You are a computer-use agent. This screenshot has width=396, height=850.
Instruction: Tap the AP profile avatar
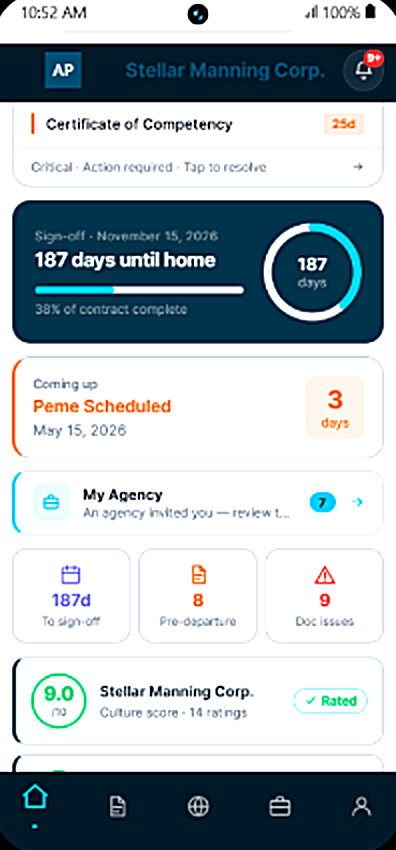(x=63, y=70)
